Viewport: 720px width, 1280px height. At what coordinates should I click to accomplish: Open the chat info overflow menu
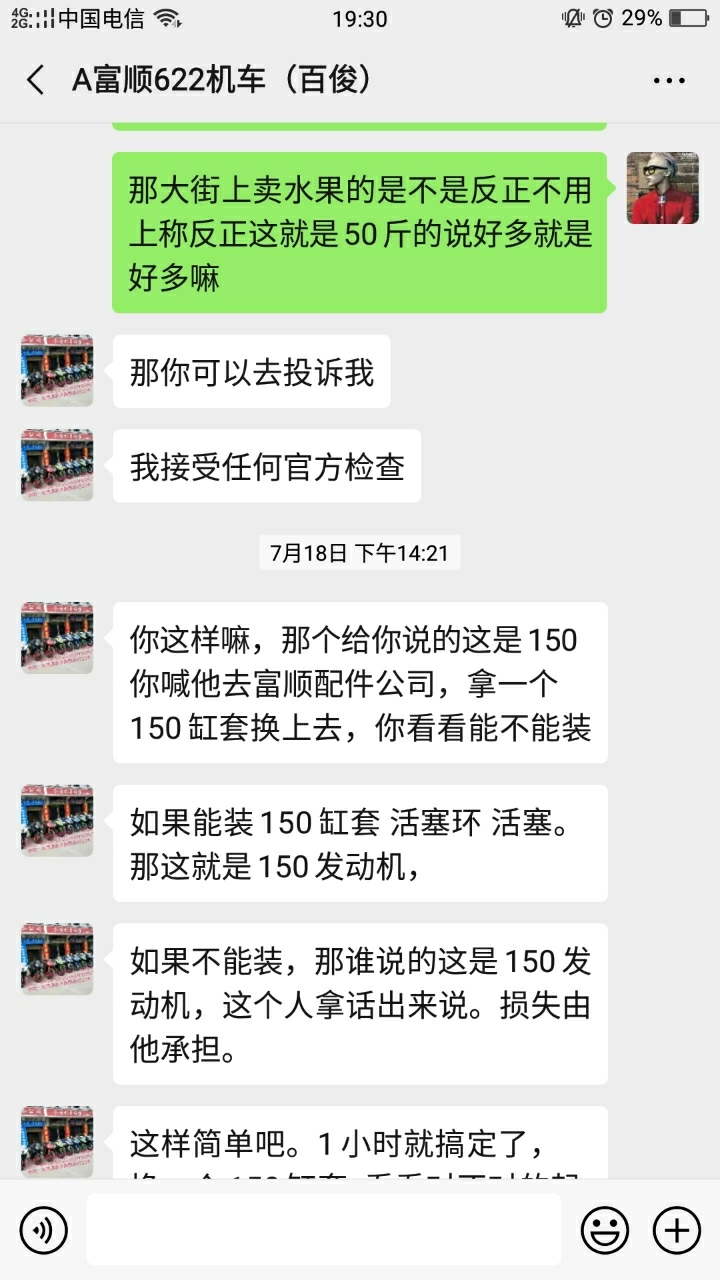pos(669,81)
